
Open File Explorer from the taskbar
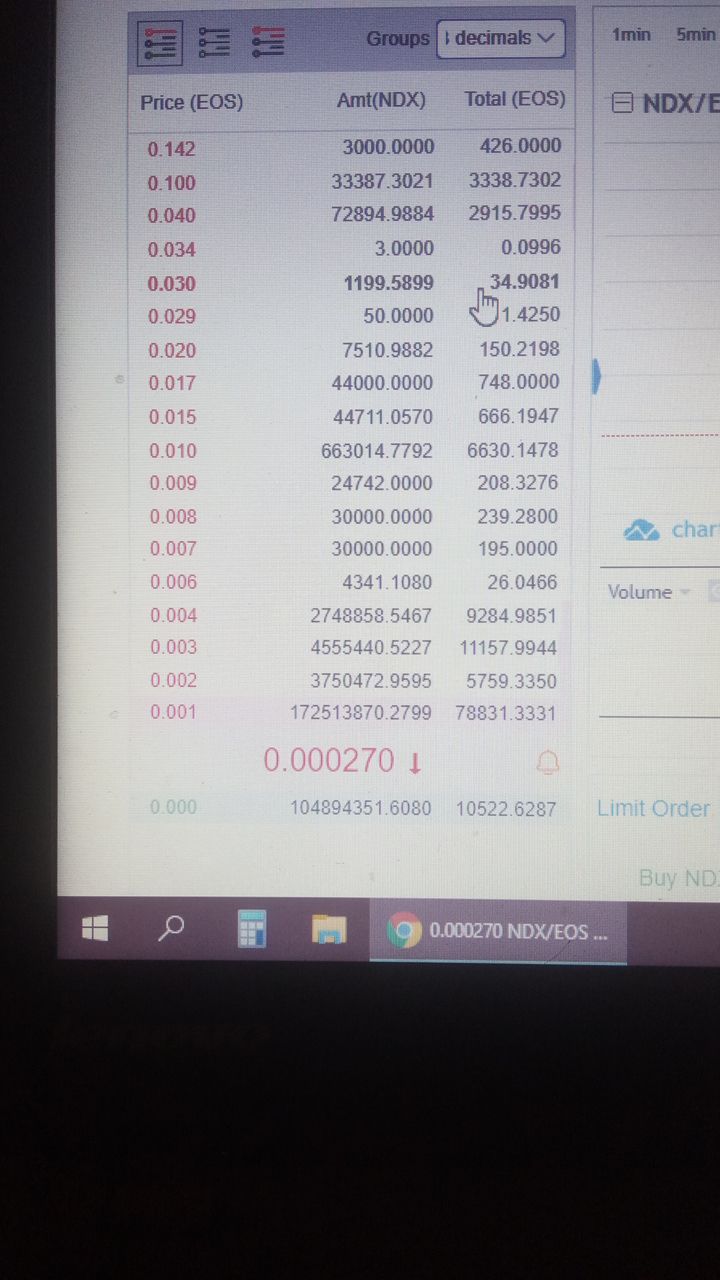(328, 930)
